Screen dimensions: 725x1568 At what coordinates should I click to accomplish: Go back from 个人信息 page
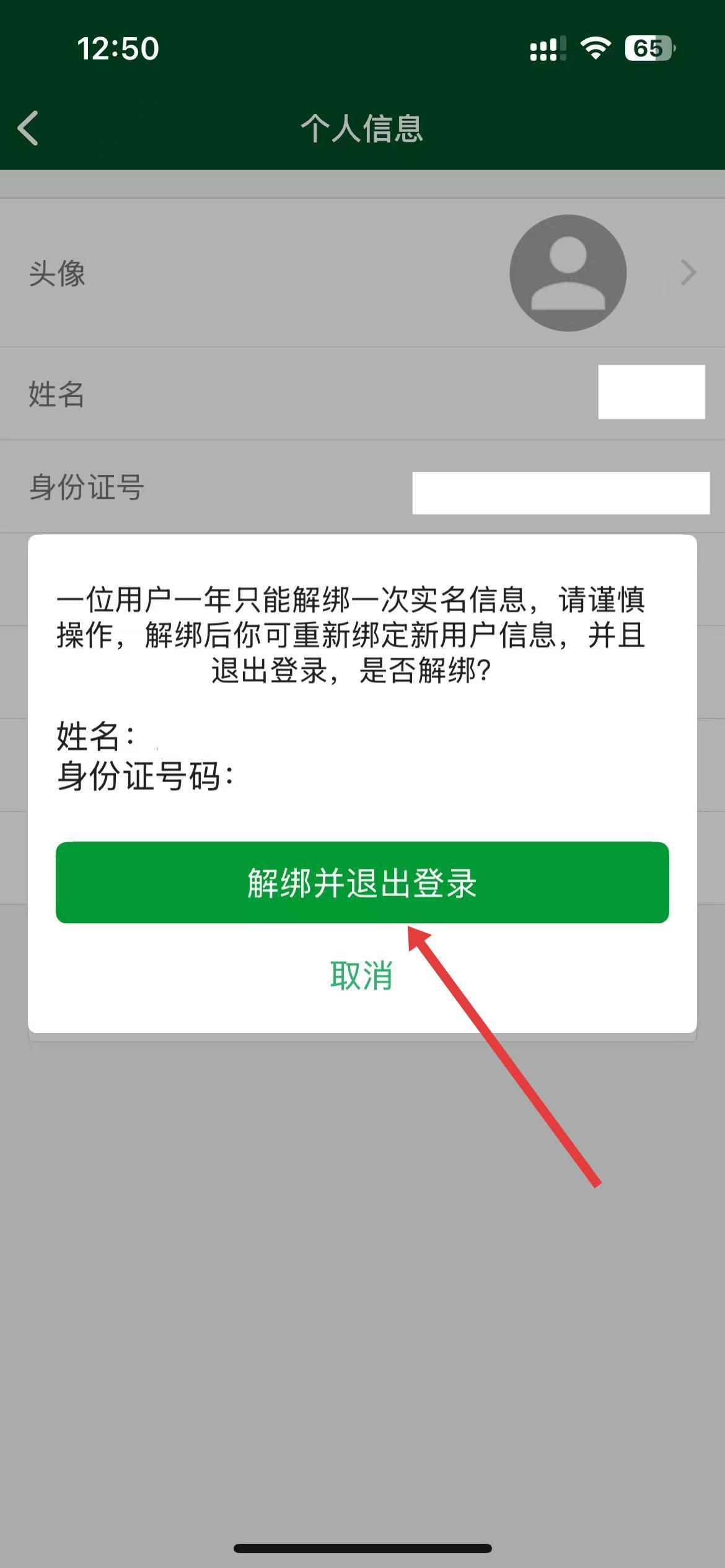click(x=29, y=128)
